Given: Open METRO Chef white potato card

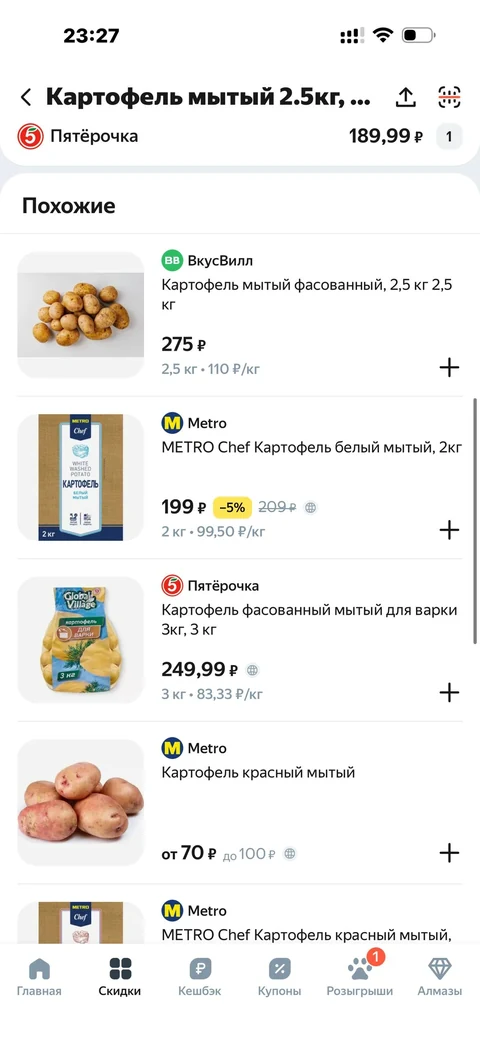Looking at the screenshot, I should [240, 478].
